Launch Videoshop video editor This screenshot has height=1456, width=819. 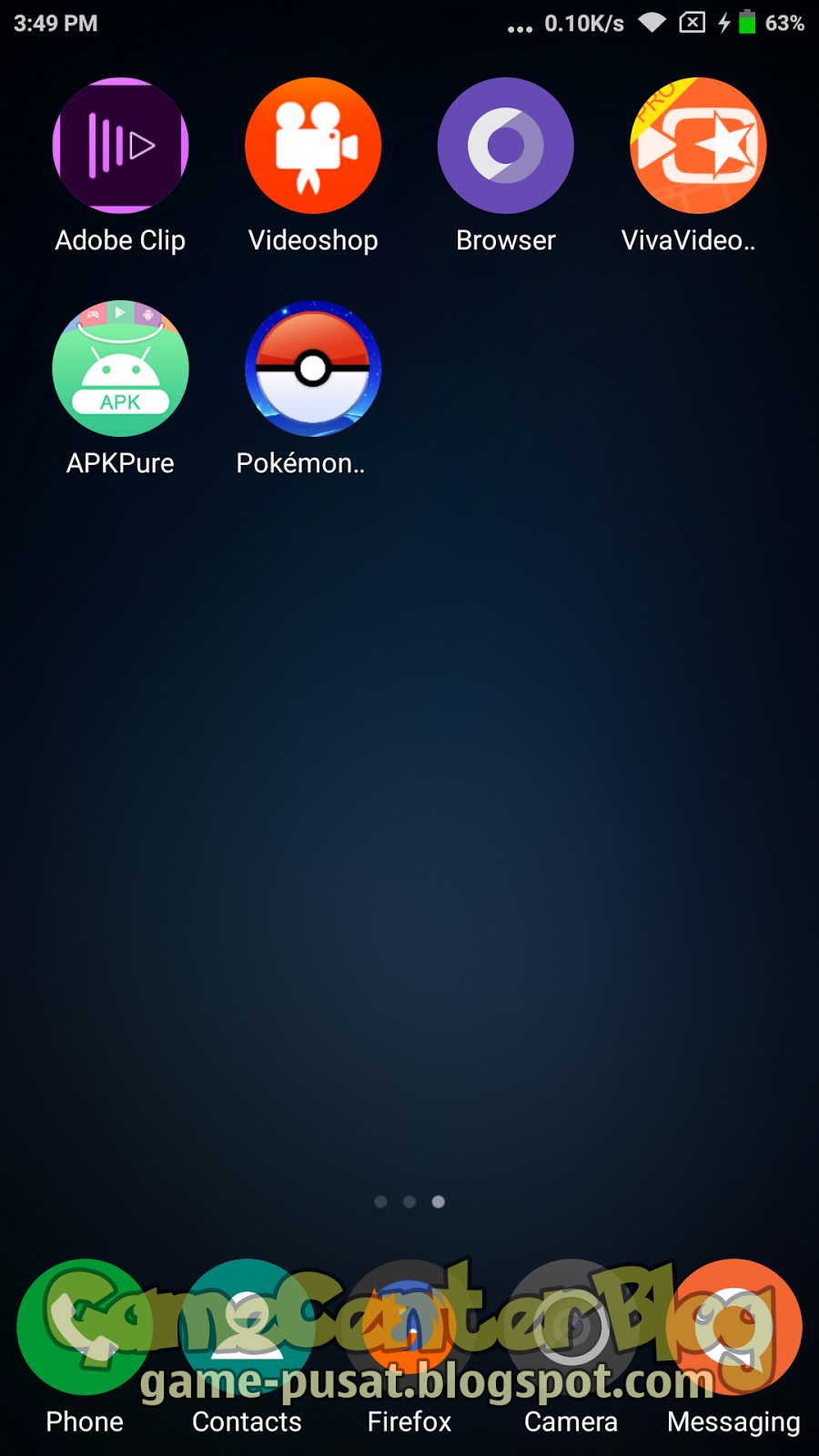(313, 146)
